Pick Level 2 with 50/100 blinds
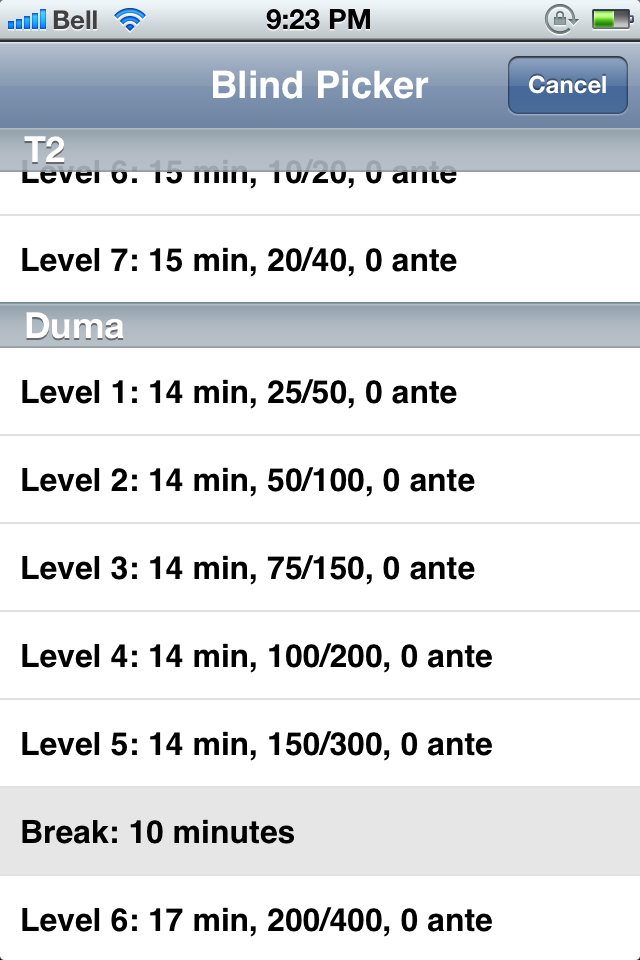640x960 pixels. (320, 480)
